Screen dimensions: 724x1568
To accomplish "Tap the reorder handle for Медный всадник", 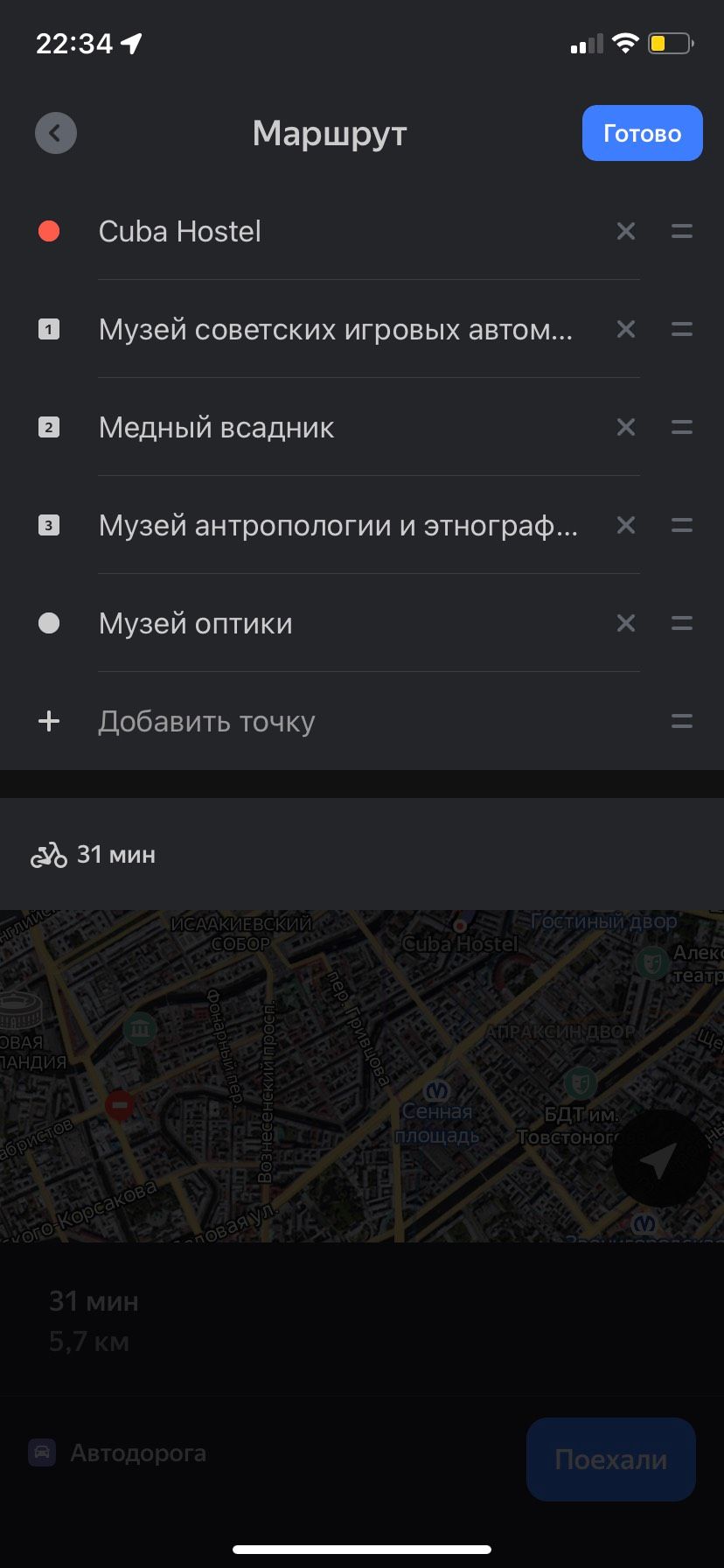I will coord(682,427).
